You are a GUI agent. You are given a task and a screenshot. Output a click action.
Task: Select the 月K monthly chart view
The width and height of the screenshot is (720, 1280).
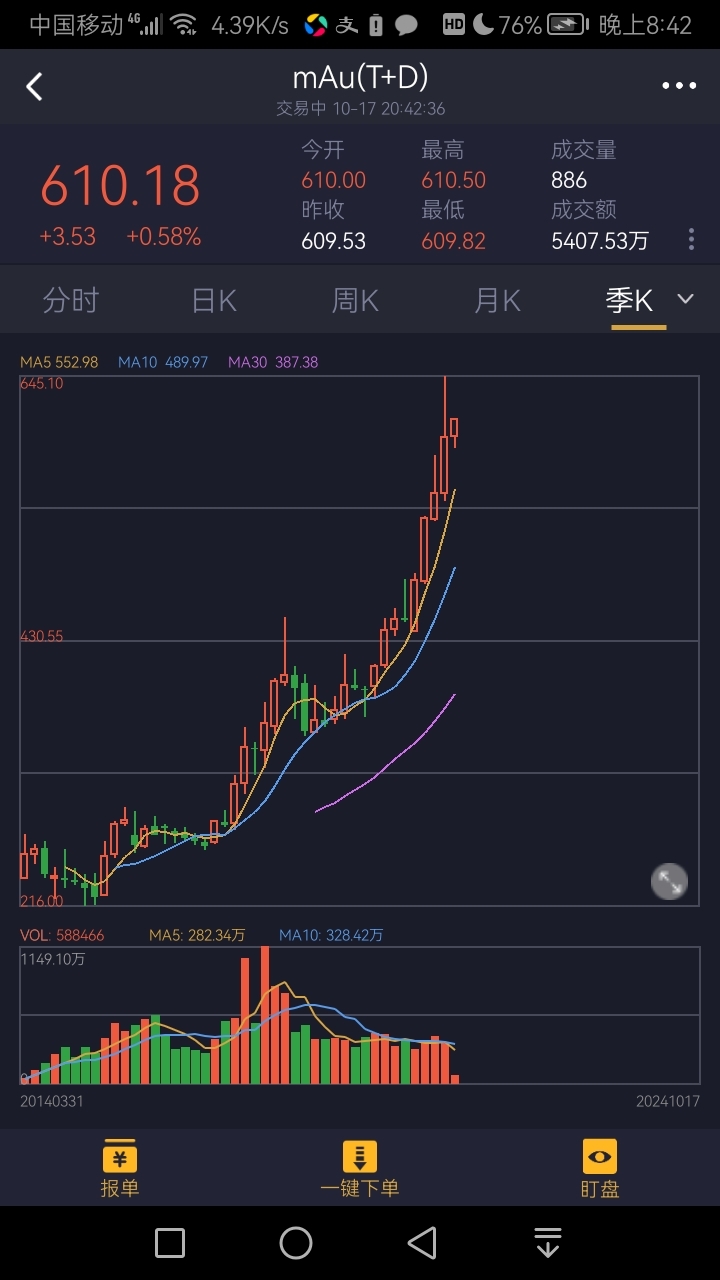[496, 299]
